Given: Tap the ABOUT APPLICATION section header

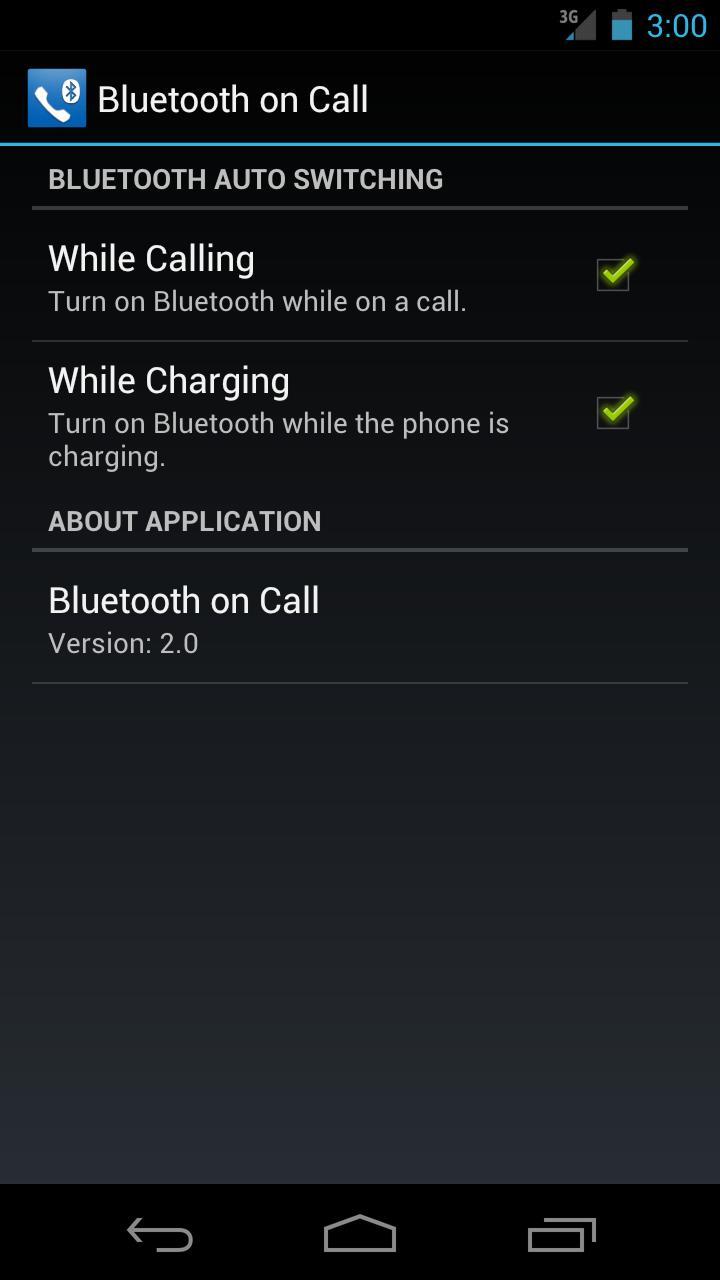Looking at the screenshot, I should [185, 520].
